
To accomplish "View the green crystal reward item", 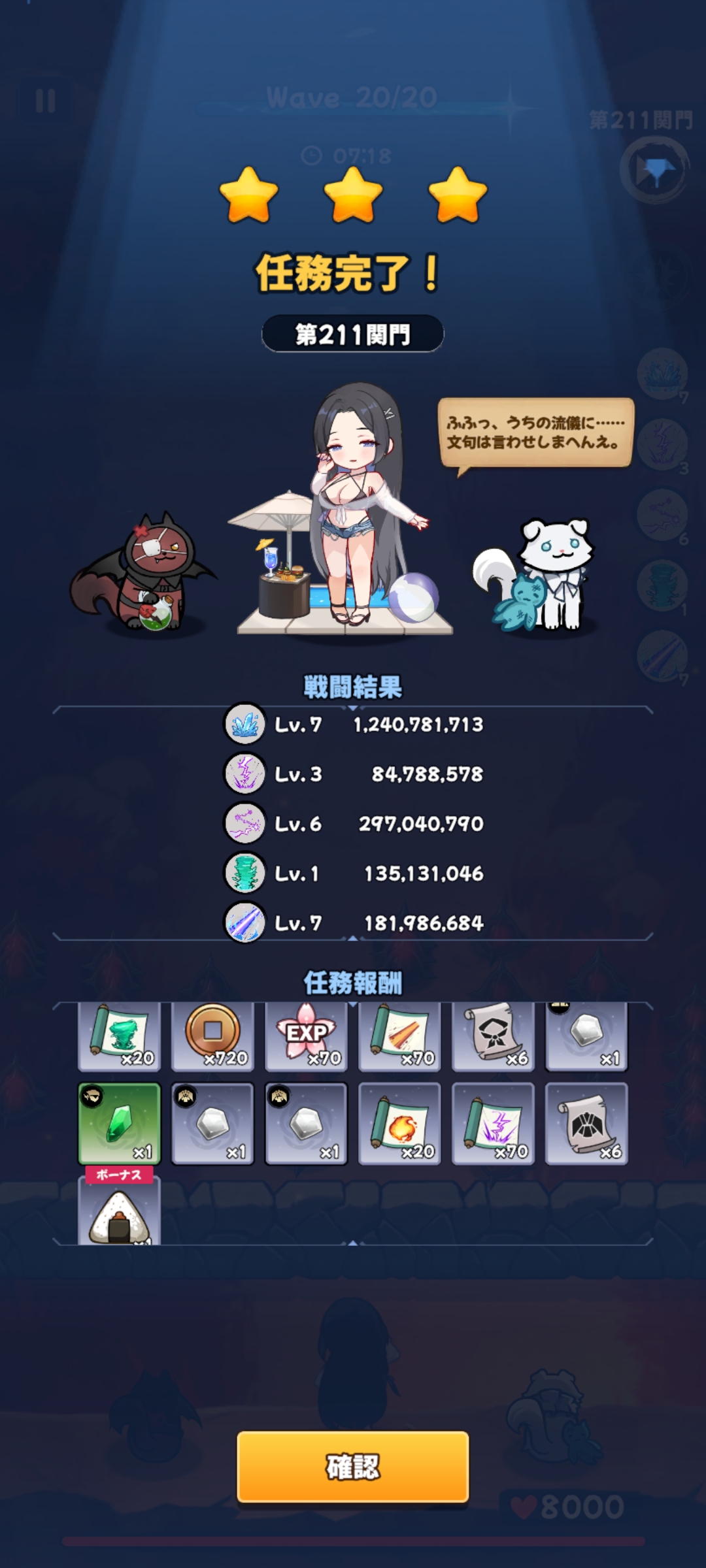I will (119, 1123).
